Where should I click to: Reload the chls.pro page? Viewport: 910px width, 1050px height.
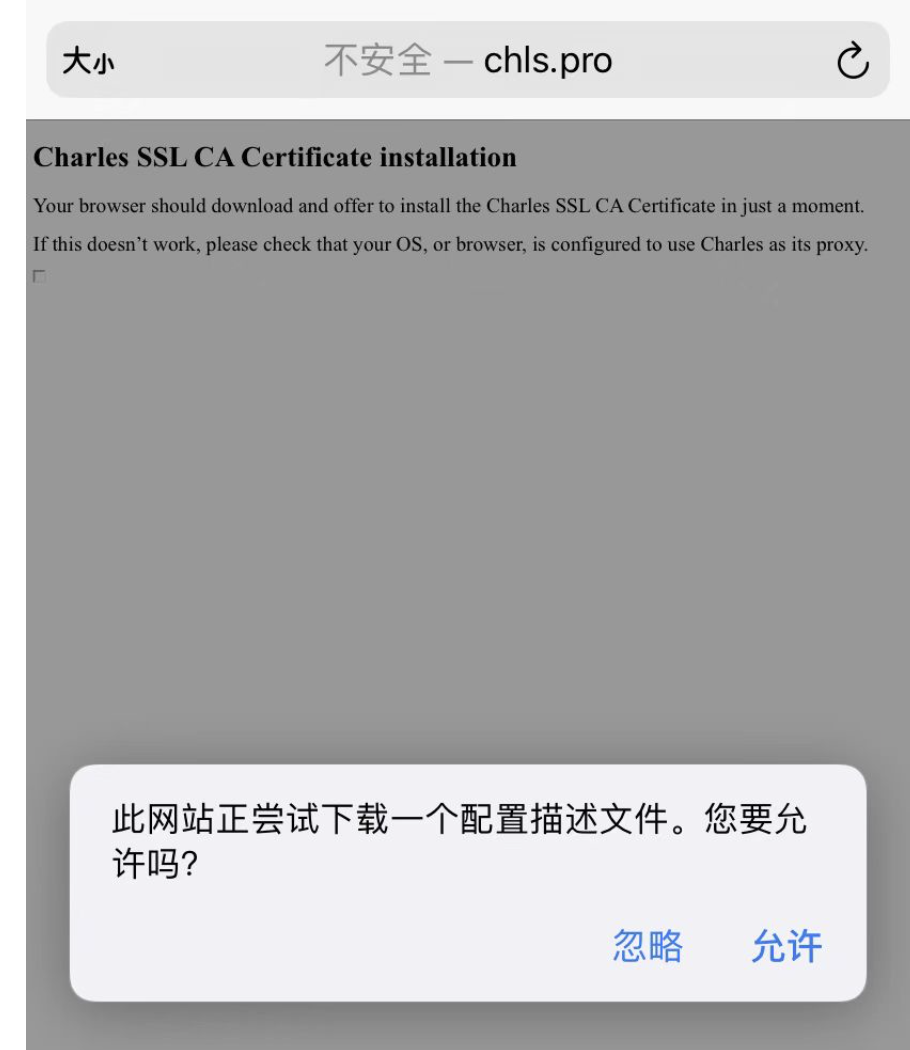click(852, 62)
